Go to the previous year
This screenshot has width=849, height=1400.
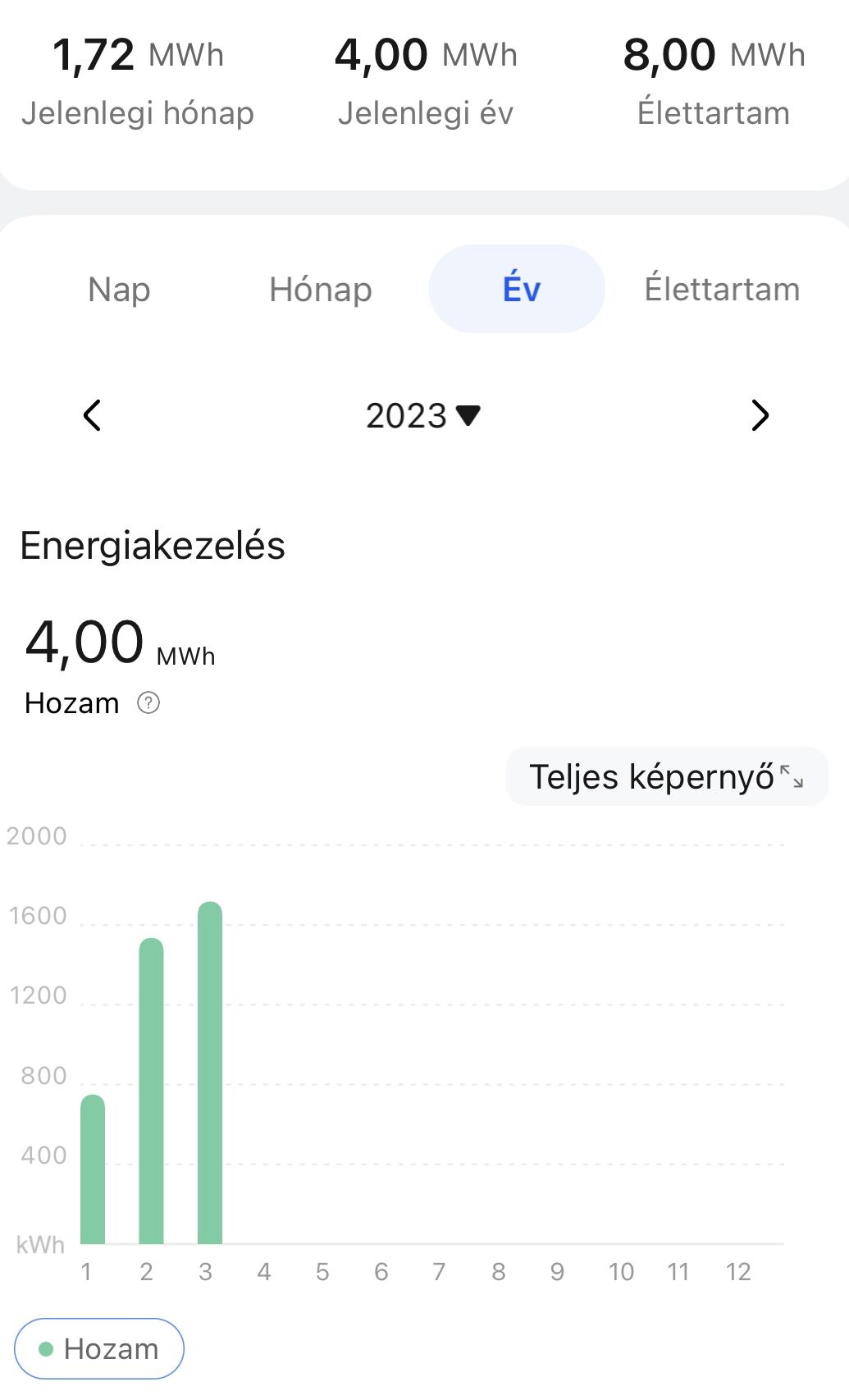(x=93, y=415)
